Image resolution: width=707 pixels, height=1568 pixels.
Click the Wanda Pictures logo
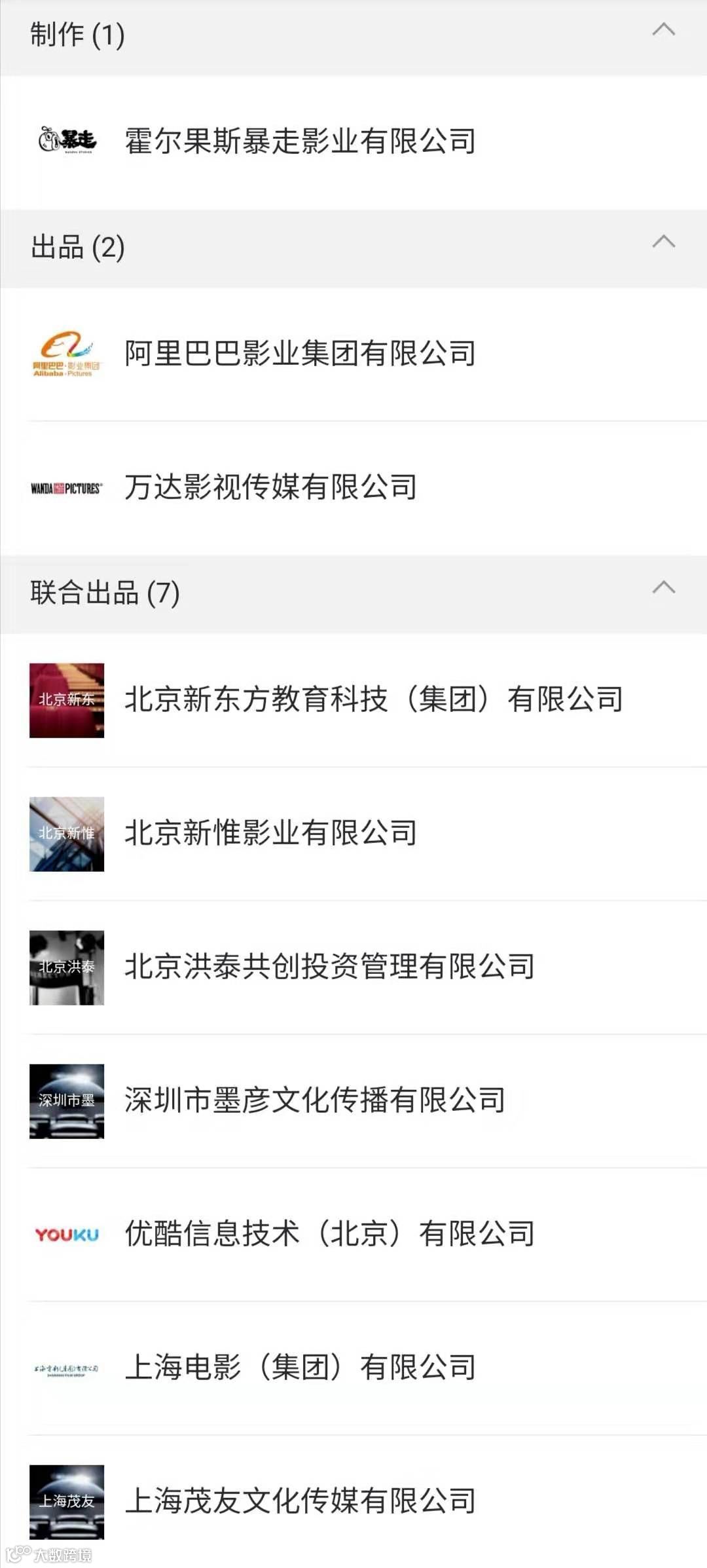[x=65, y=488]
